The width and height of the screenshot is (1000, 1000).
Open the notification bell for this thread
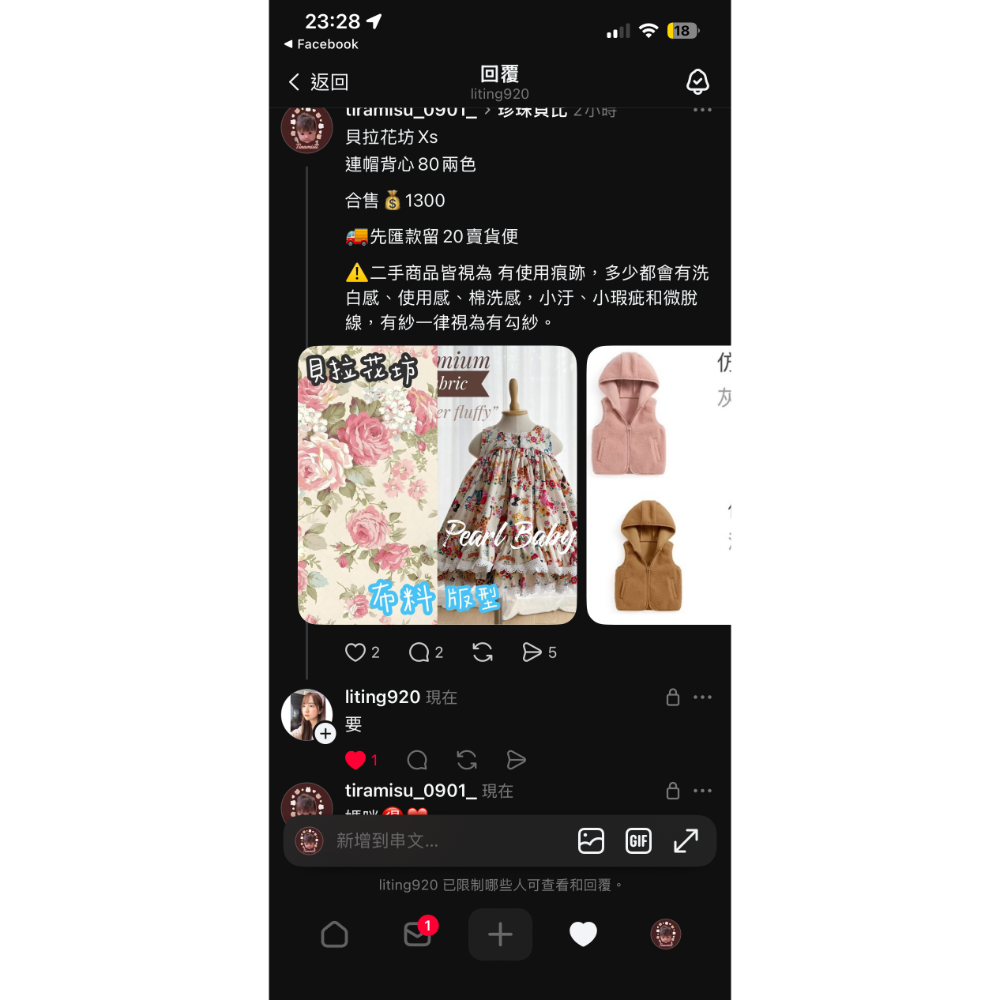coord(698,82)
